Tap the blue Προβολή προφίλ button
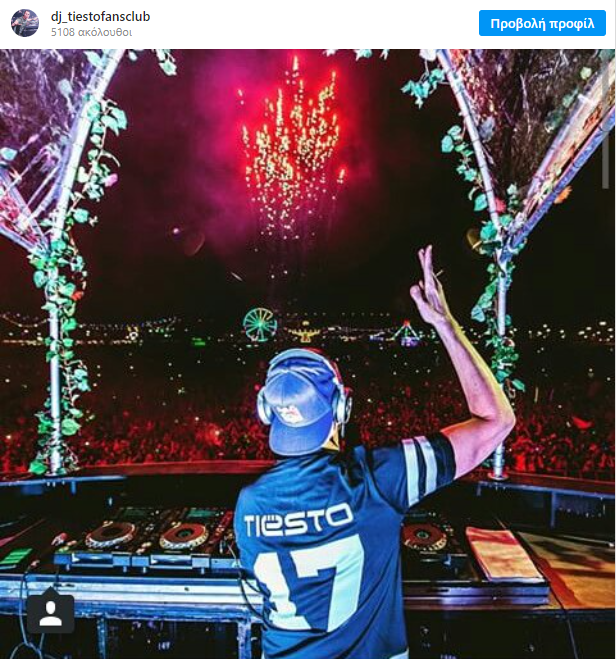 tap(542, 23)
